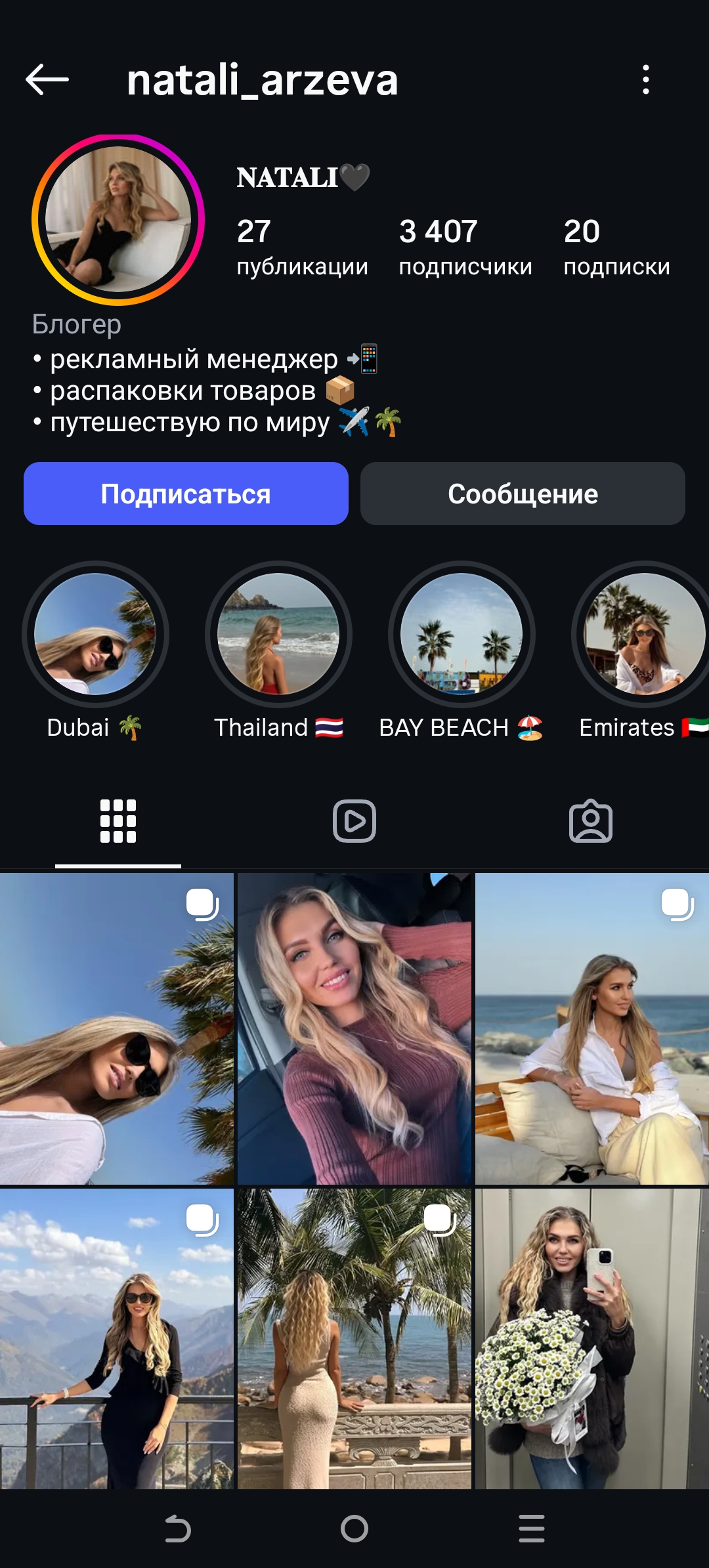Select the posts grid view icon
Viewport: 709px width, 1568px height.
pyautogui.click(x=118, y=820)
